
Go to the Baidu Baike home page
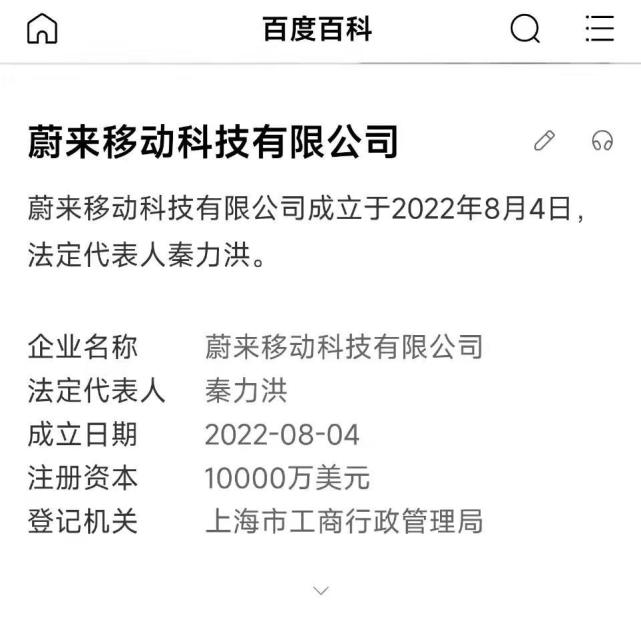coord(41,30)
